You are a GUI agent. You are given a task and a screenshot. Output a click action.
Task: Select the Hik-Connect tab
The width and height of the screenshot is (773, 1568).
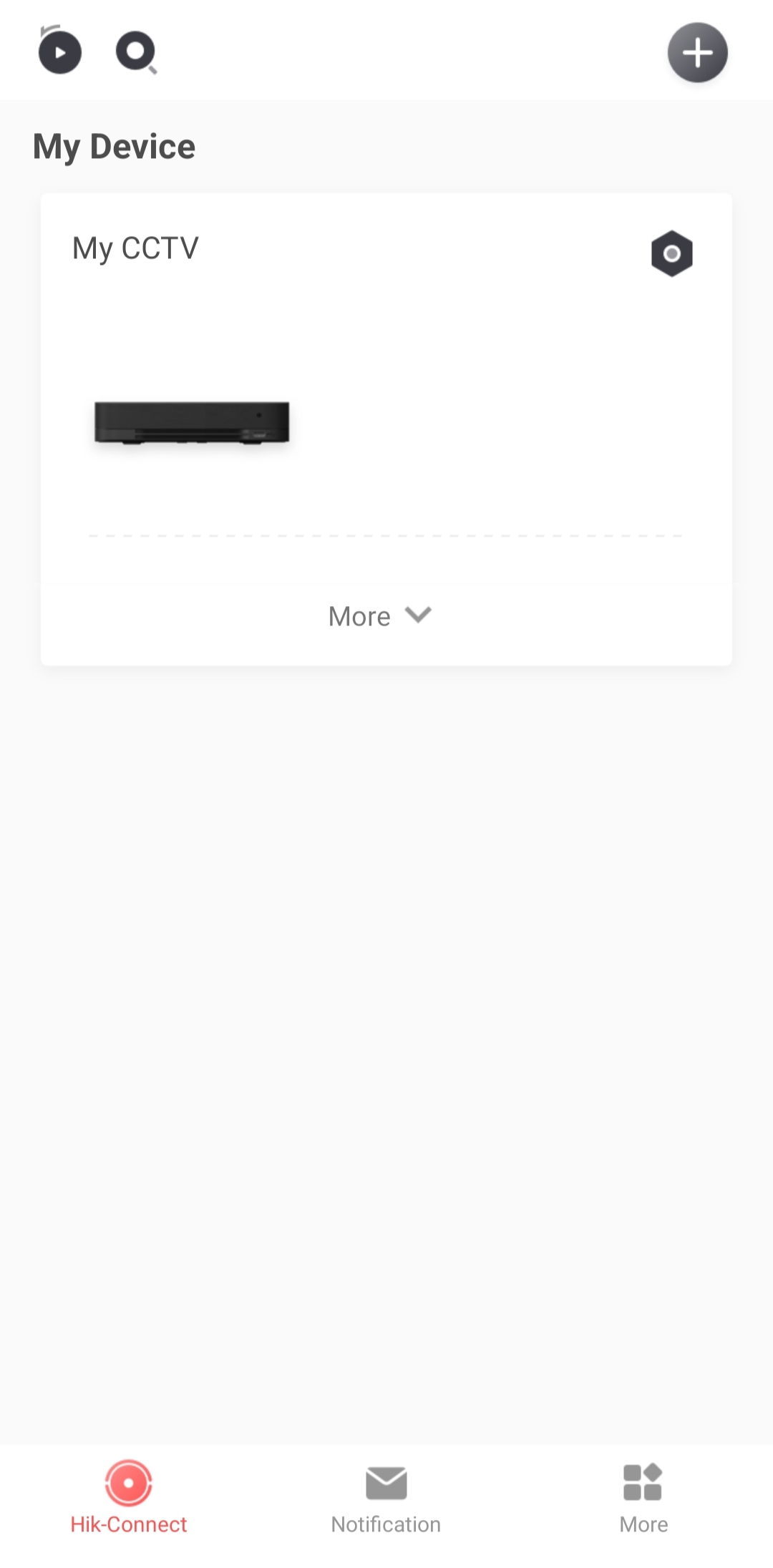[x=129, y=1497]
